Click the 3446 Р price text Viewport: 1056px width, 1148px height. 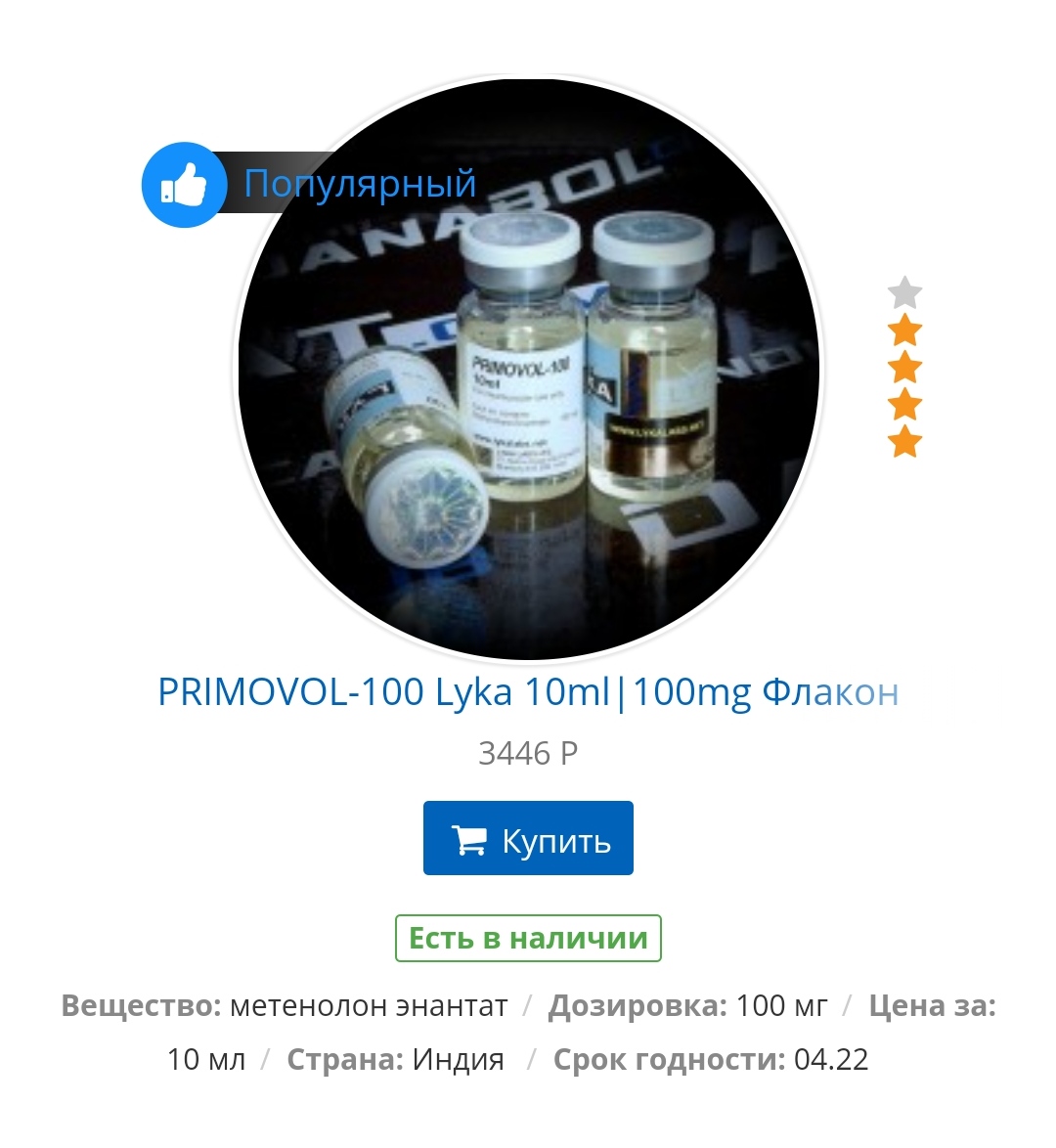click(528, 753)
